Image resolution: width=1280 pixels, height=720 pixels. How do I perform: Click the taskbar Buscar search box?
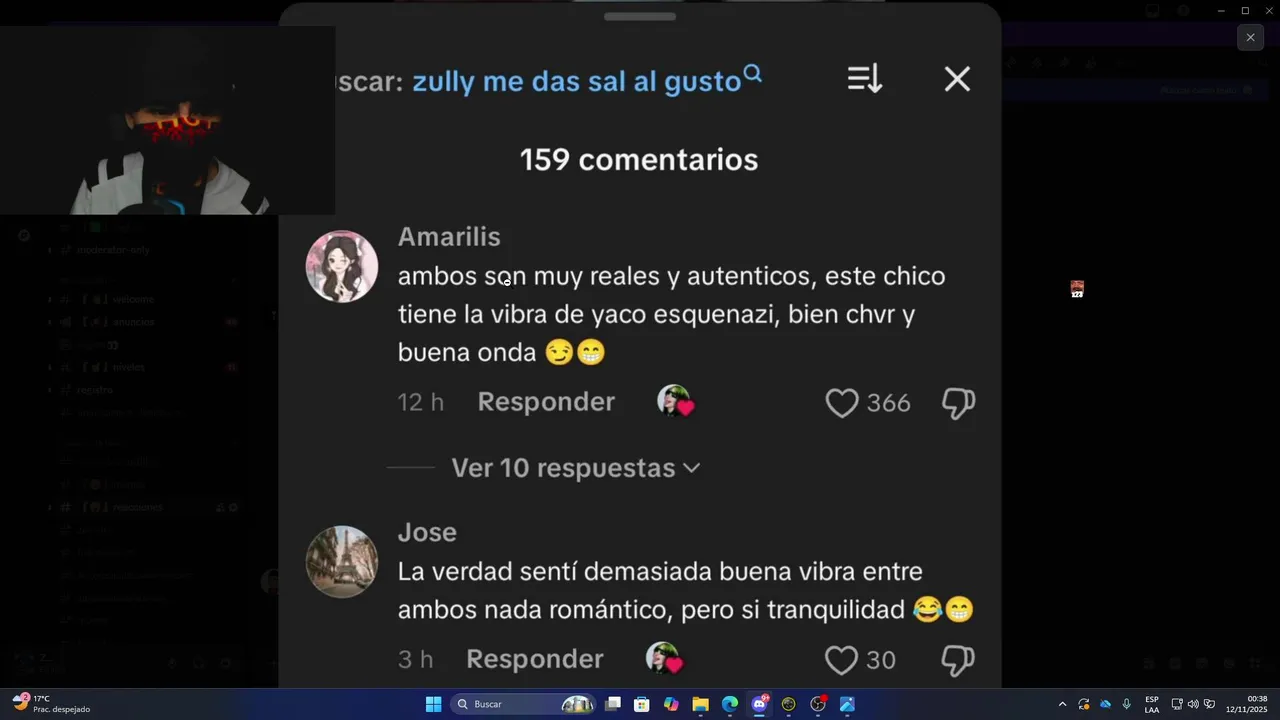(510, 704)
